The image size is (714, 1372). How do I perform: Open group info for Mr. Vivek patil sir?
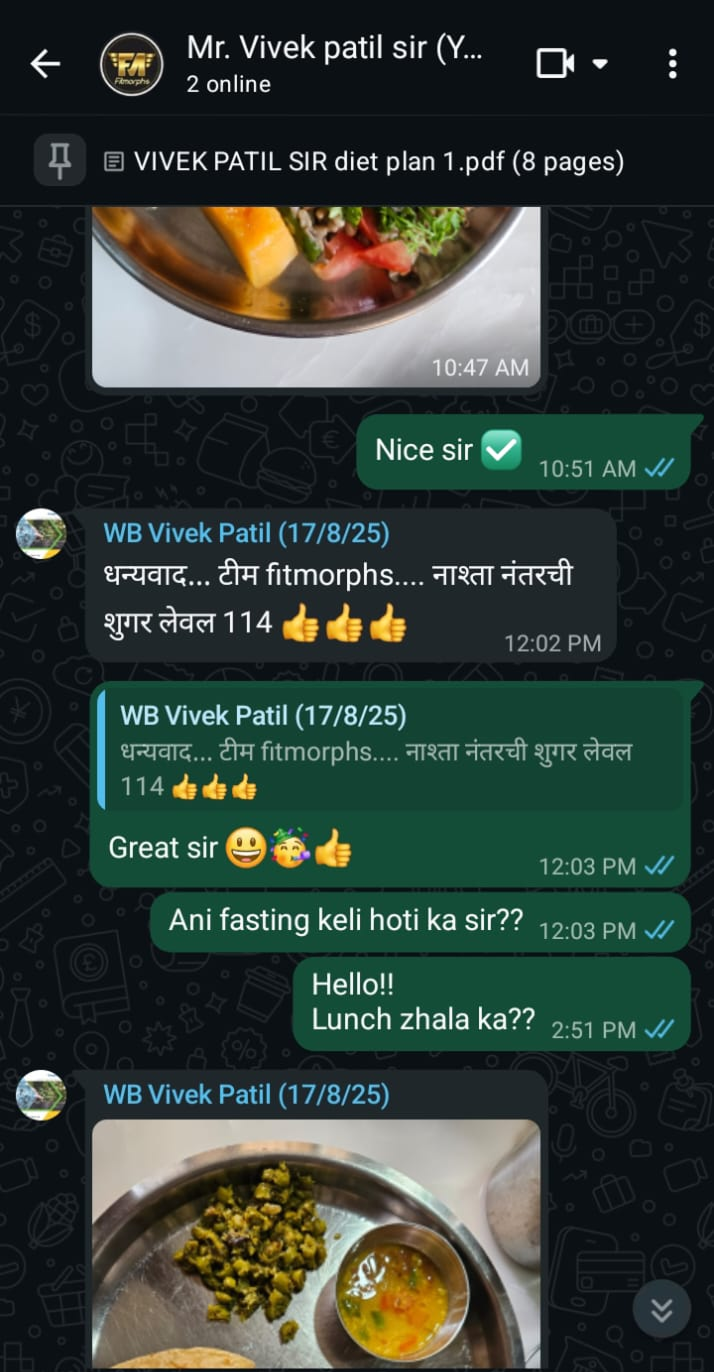tap(333, 63)
